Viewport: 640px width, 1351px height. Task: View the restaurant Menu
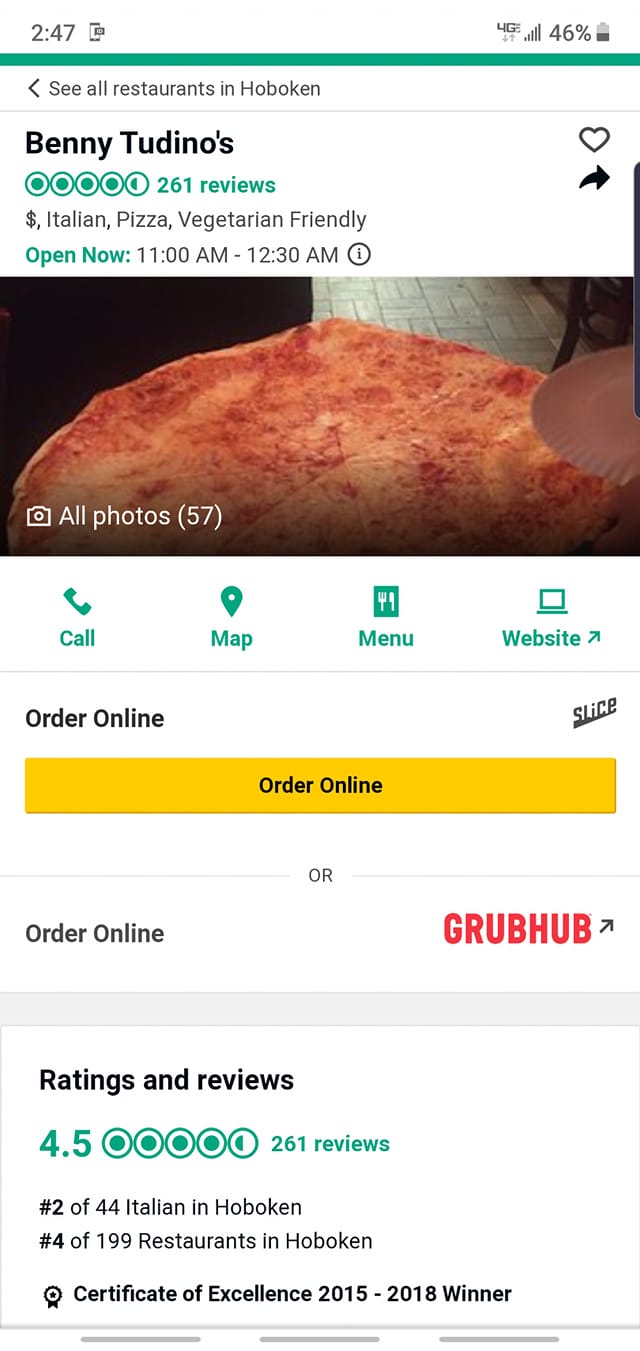click(x=385, y=618)
